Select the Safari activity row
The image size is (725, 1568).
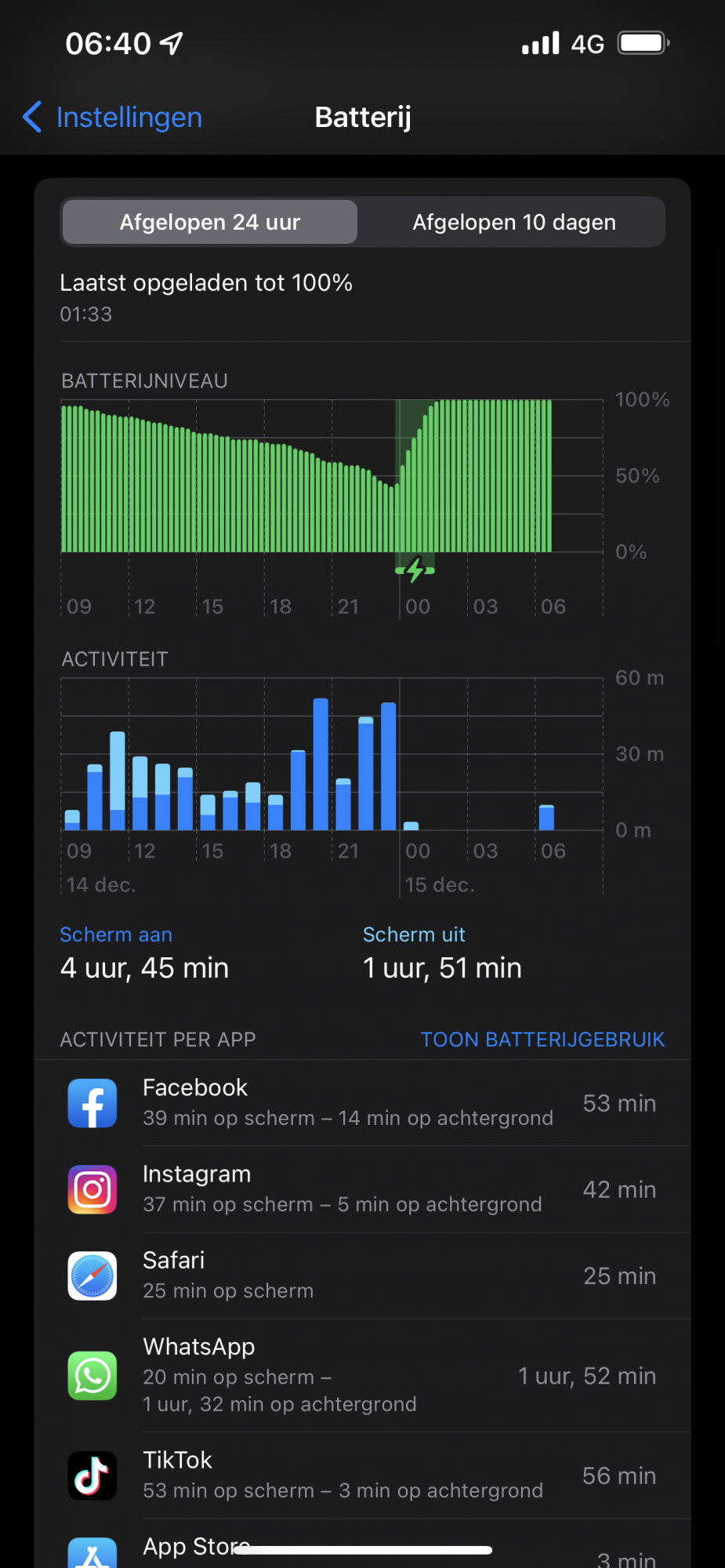[362, 1276]
